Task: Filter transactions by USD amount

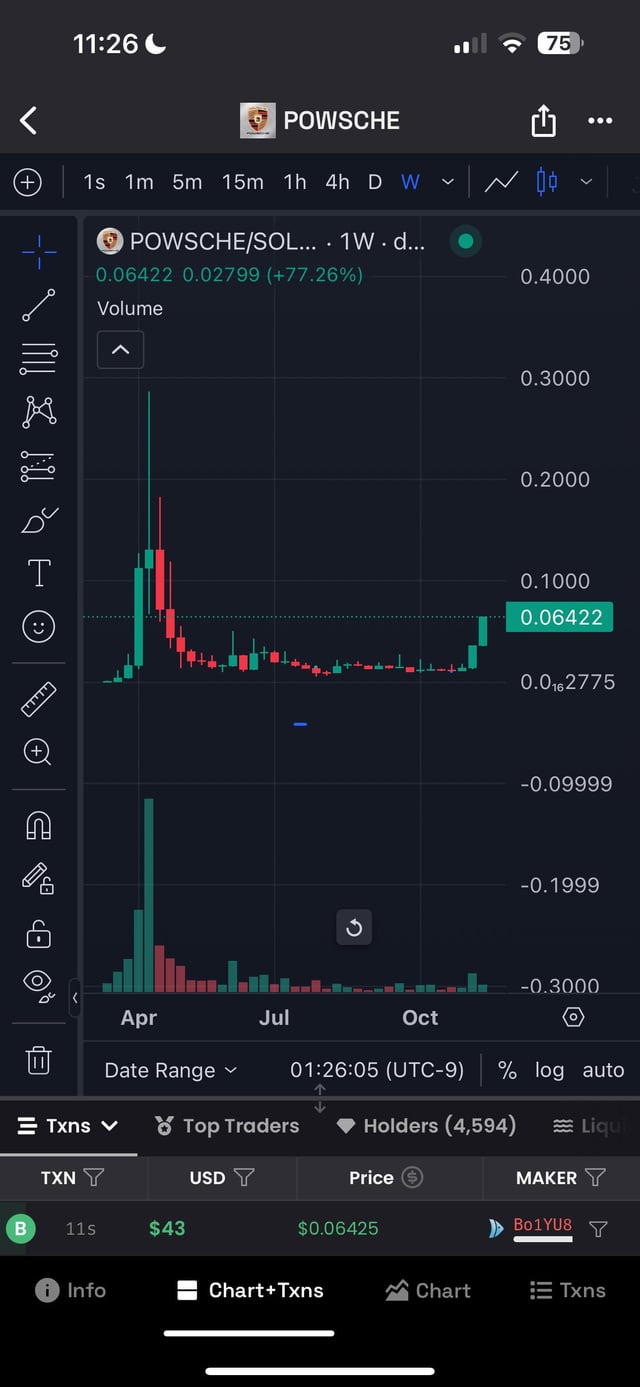Action: pyautogui.click(x=243, y=1178)
